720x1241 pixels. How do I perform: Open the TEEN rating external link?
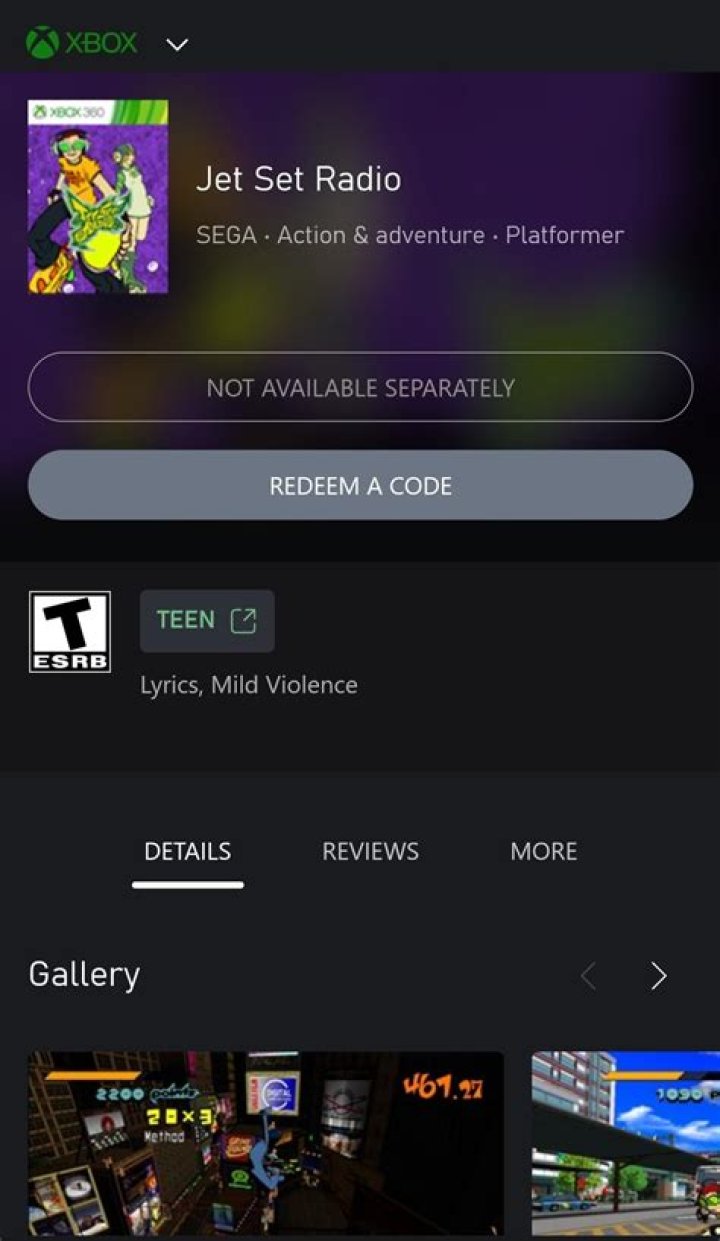[207, 621]
